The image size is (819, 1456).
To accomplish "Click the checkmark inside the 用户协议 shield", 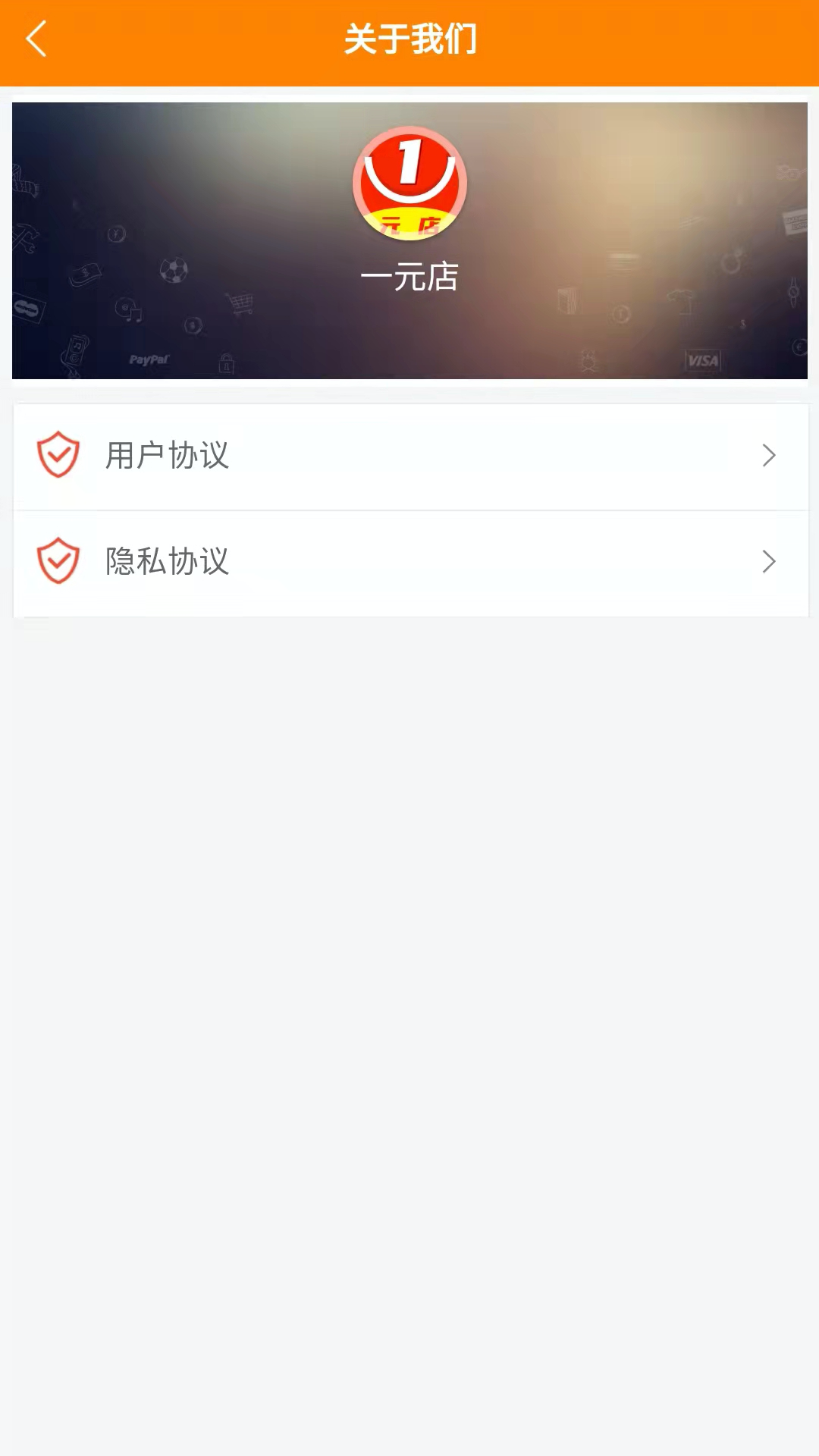I will [x=58, y=454].
